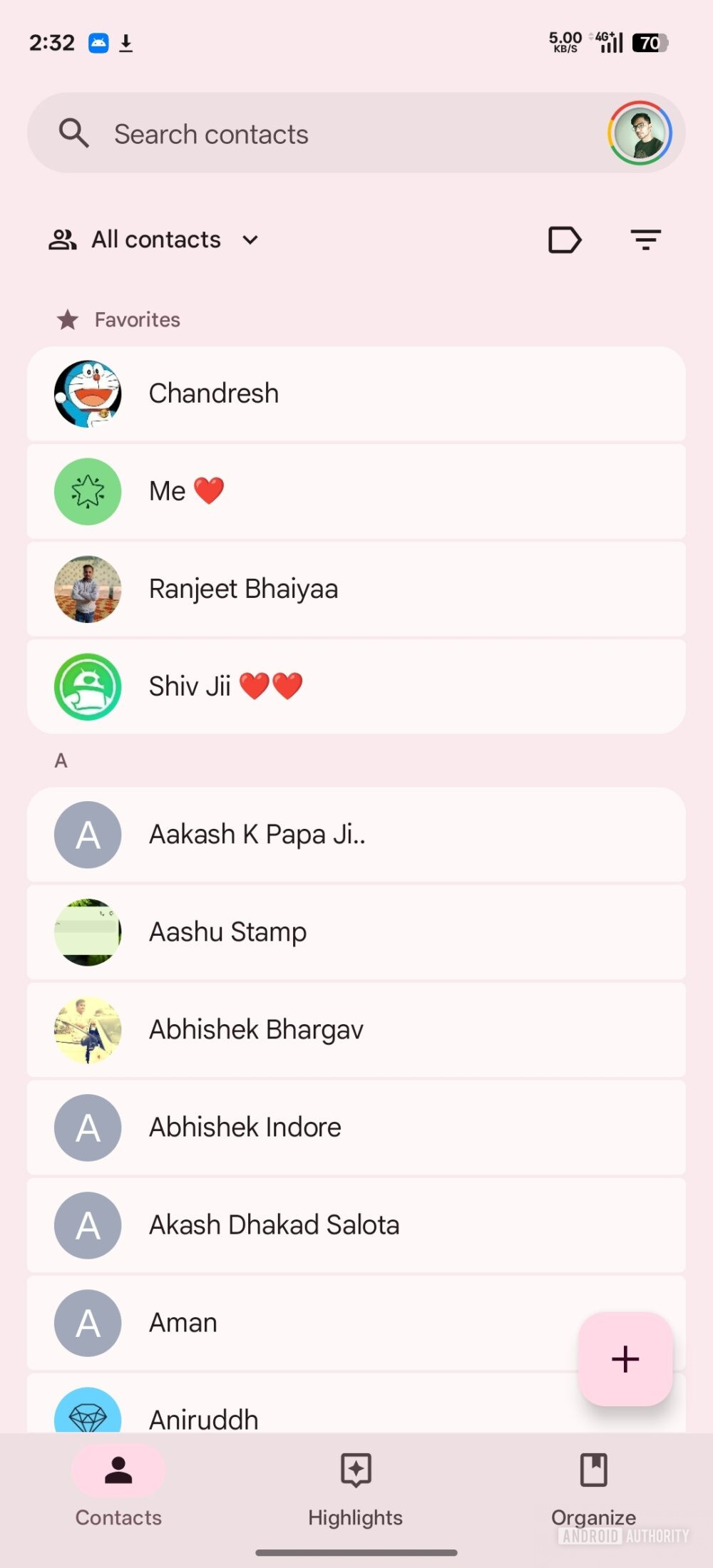Screen dimensions: 713x1568
Task: Open the contact Ranjeet Bhaiyaa
Action: tap(356, 589)
